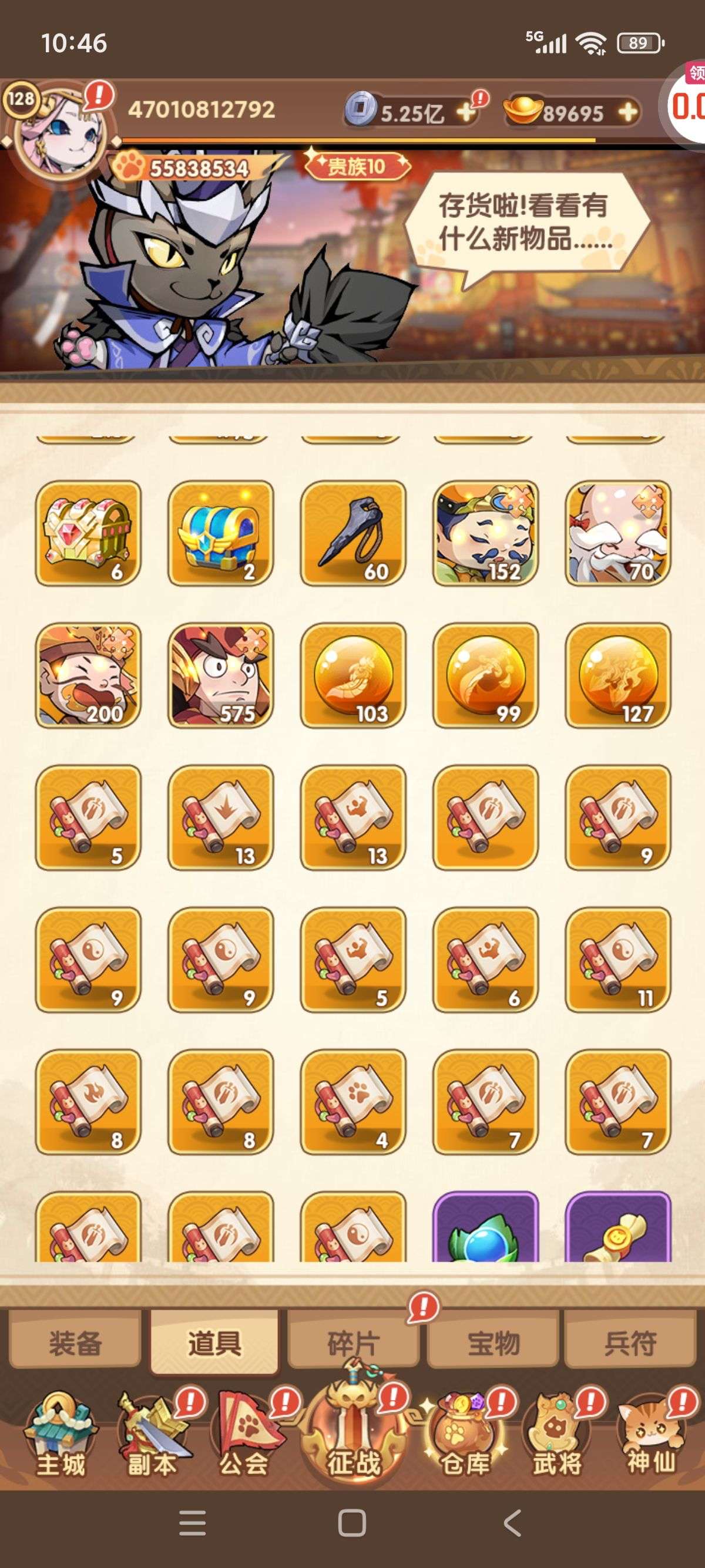Go to 主城 main city
The width and height of the screenshot is (705, 1568).
[x=60, y=1438]
